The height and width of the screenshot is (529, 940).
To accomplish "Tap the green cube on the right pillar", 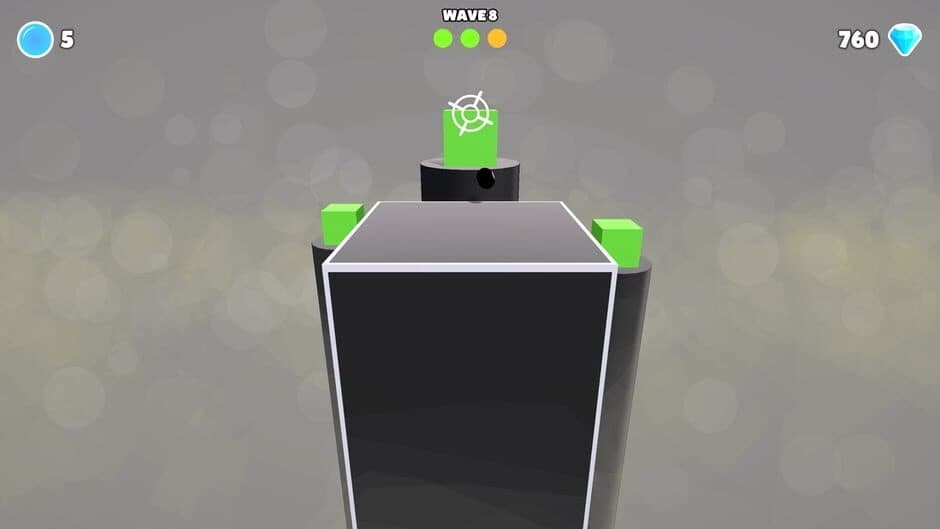I will [618, 241].
